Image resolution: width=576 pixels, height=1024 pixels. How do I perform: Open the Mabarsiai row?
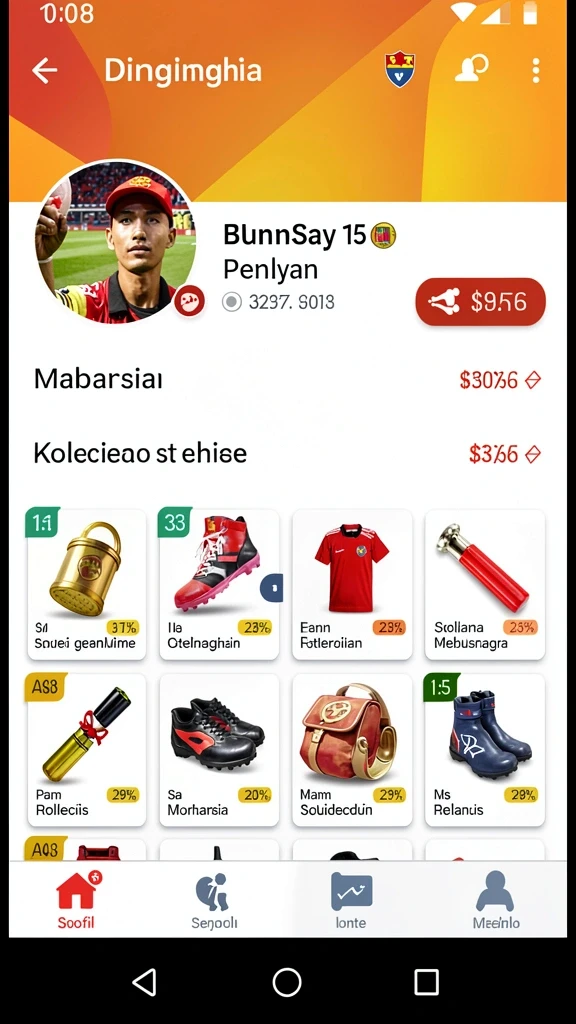287,379
